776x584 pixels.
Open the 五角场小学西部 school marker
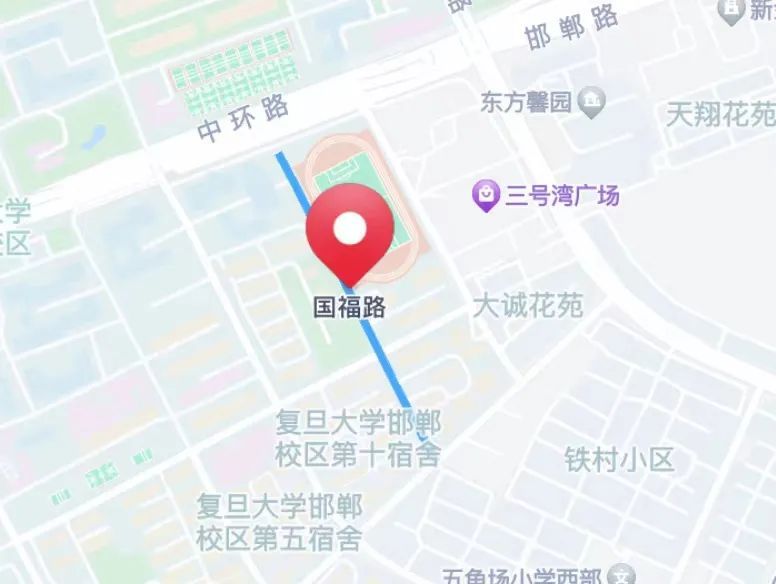(x=622, y=576)
